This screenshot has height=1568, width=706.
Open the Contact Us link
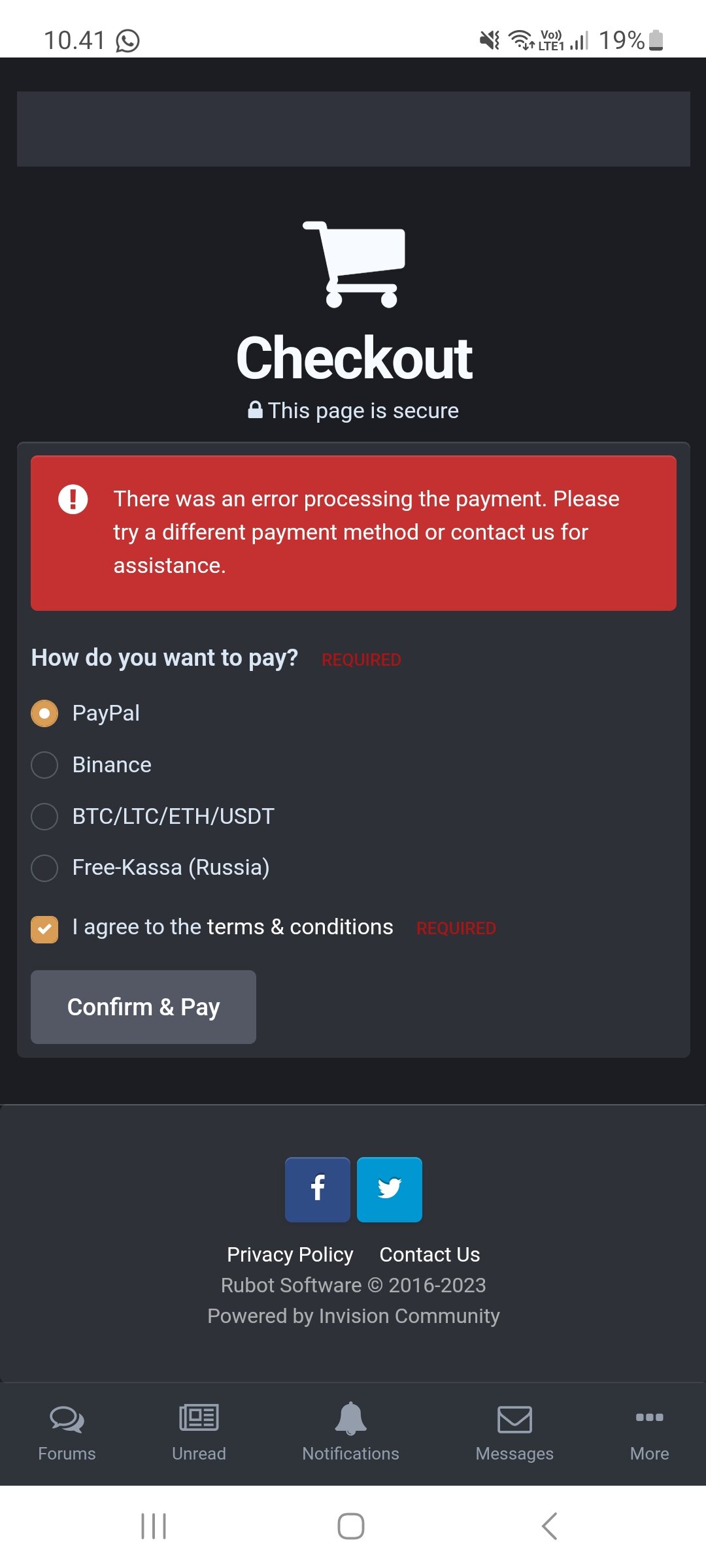(x=429, y=1254)
